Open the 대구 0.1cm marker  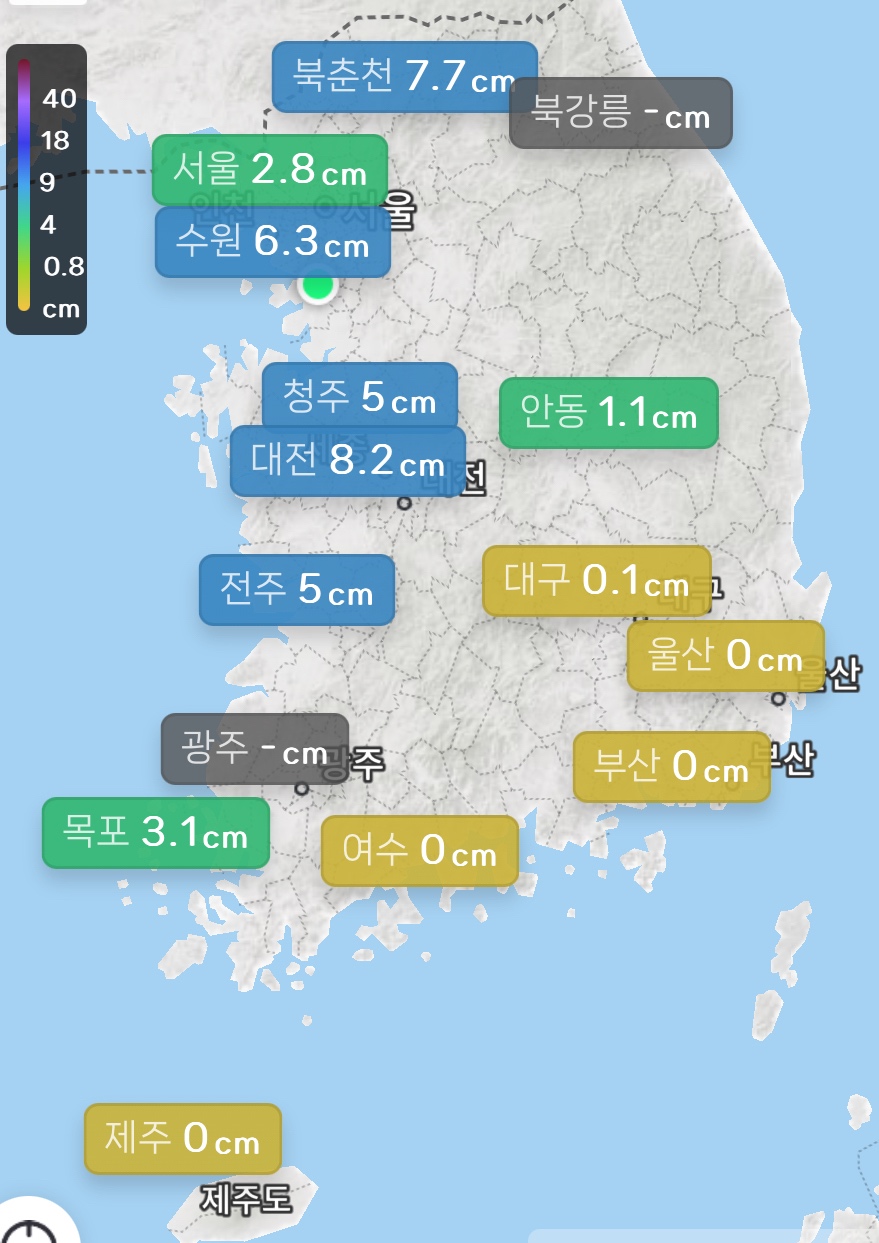[x=597, y=581]
